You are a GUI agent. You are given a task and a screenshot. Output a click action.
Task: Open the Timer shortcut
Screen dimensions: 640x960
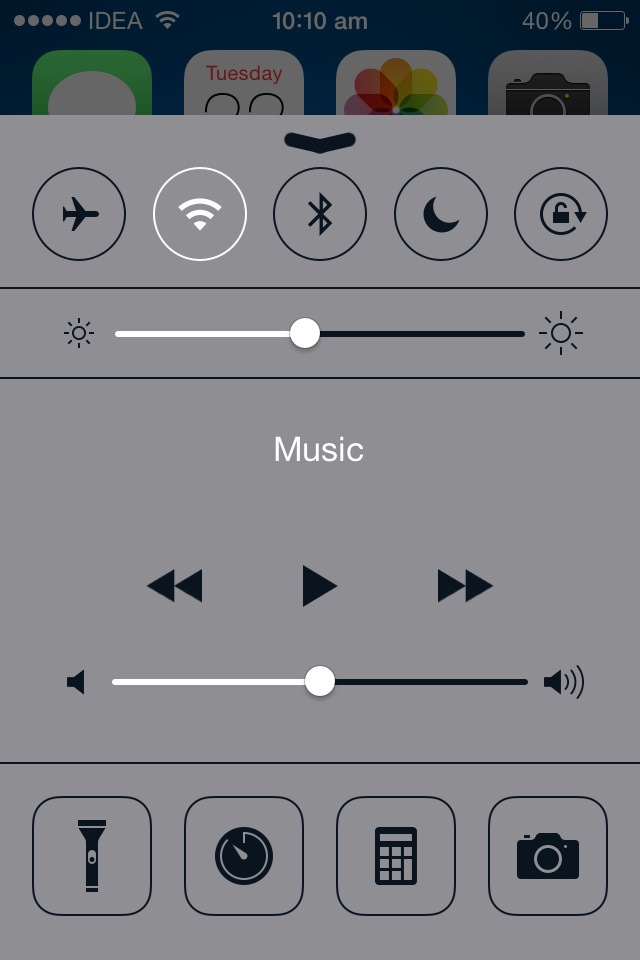244,856
